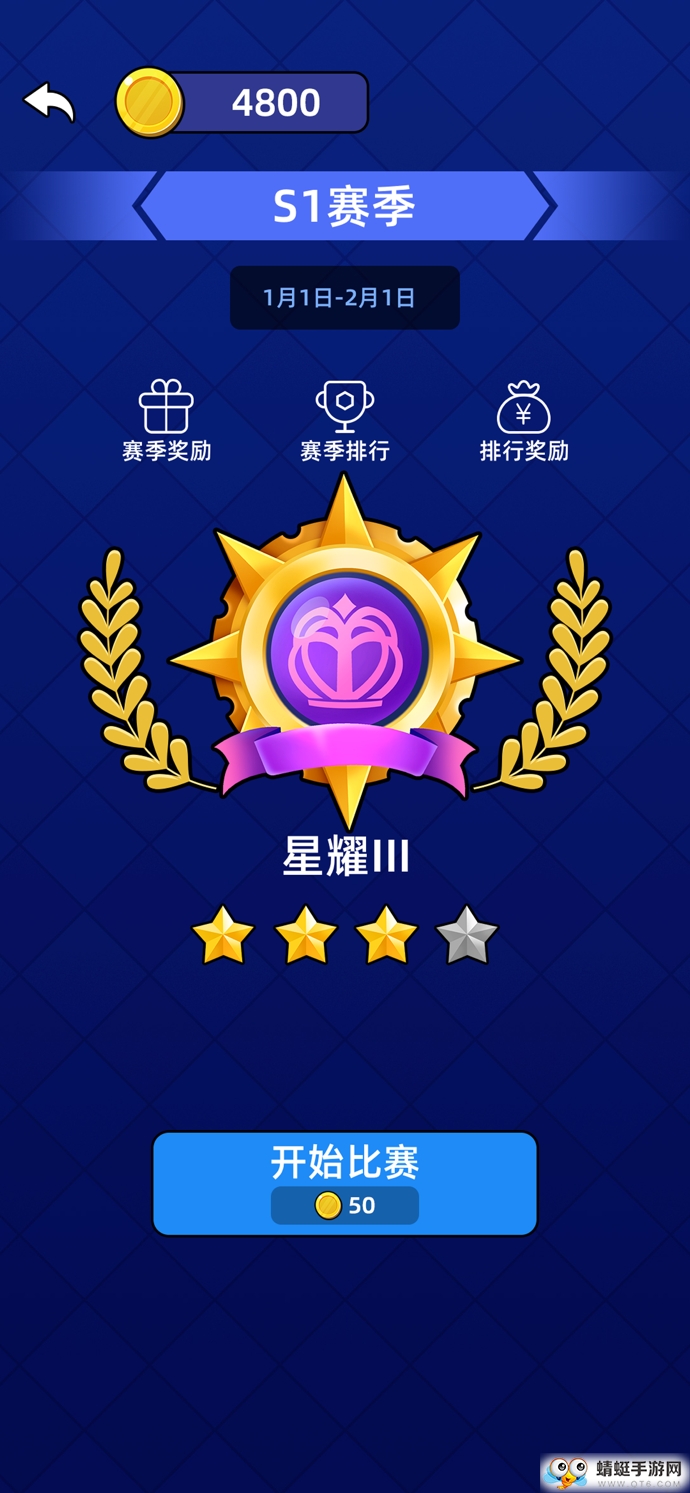
Task: Go back with the arrow icon
Action: coord(49,103)
